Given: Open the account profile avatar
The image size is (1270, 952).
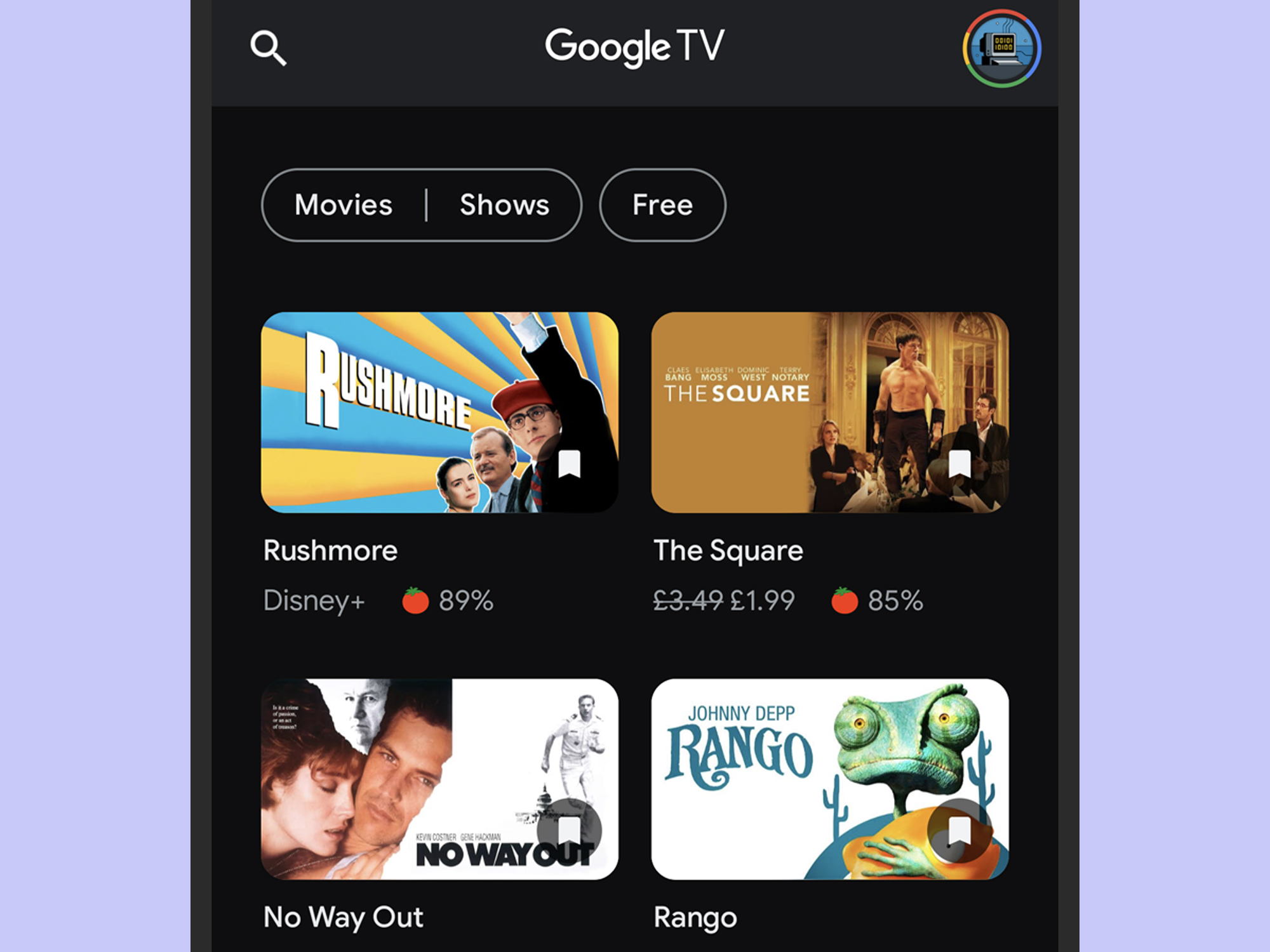Looking at the screenshot, I should (1001, 48).
